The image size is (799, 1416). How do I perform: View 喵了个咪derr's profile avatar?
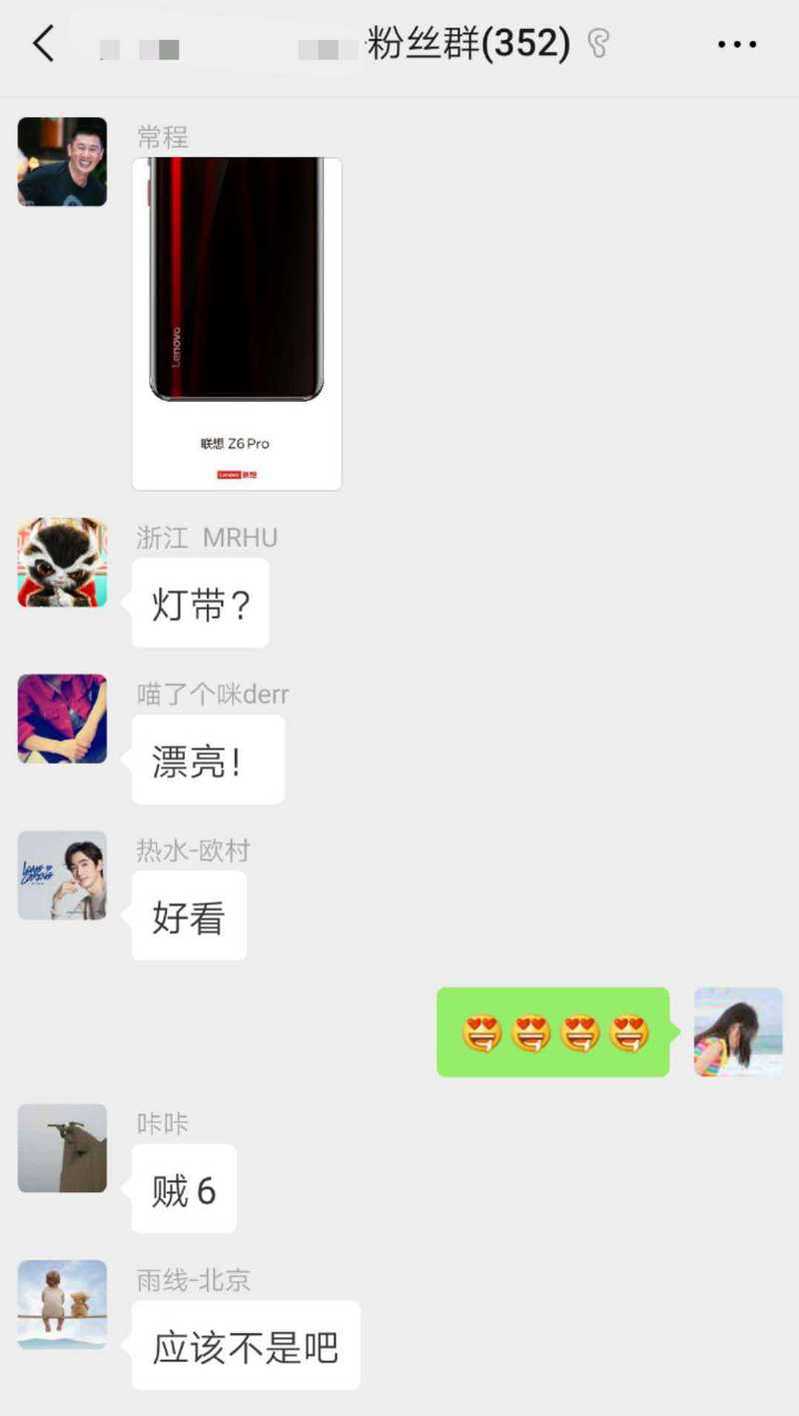[x=62, y=719]
